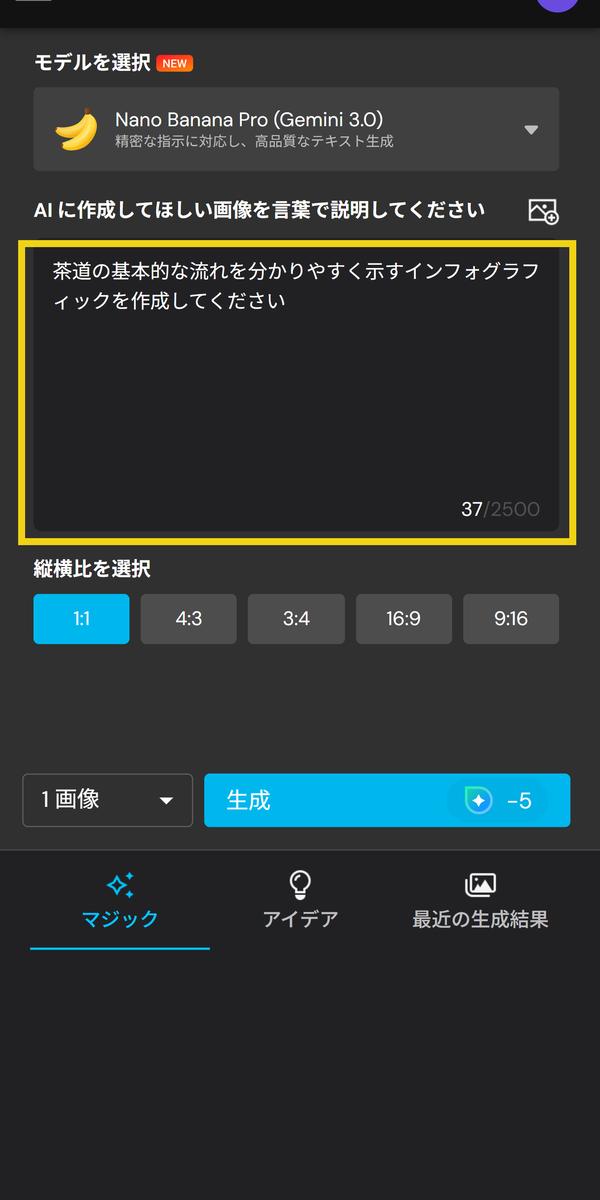This screenshot has height=1200, width=600.
Task: Choose the 4:3 aspect ratio
Action: click(188, 619)
